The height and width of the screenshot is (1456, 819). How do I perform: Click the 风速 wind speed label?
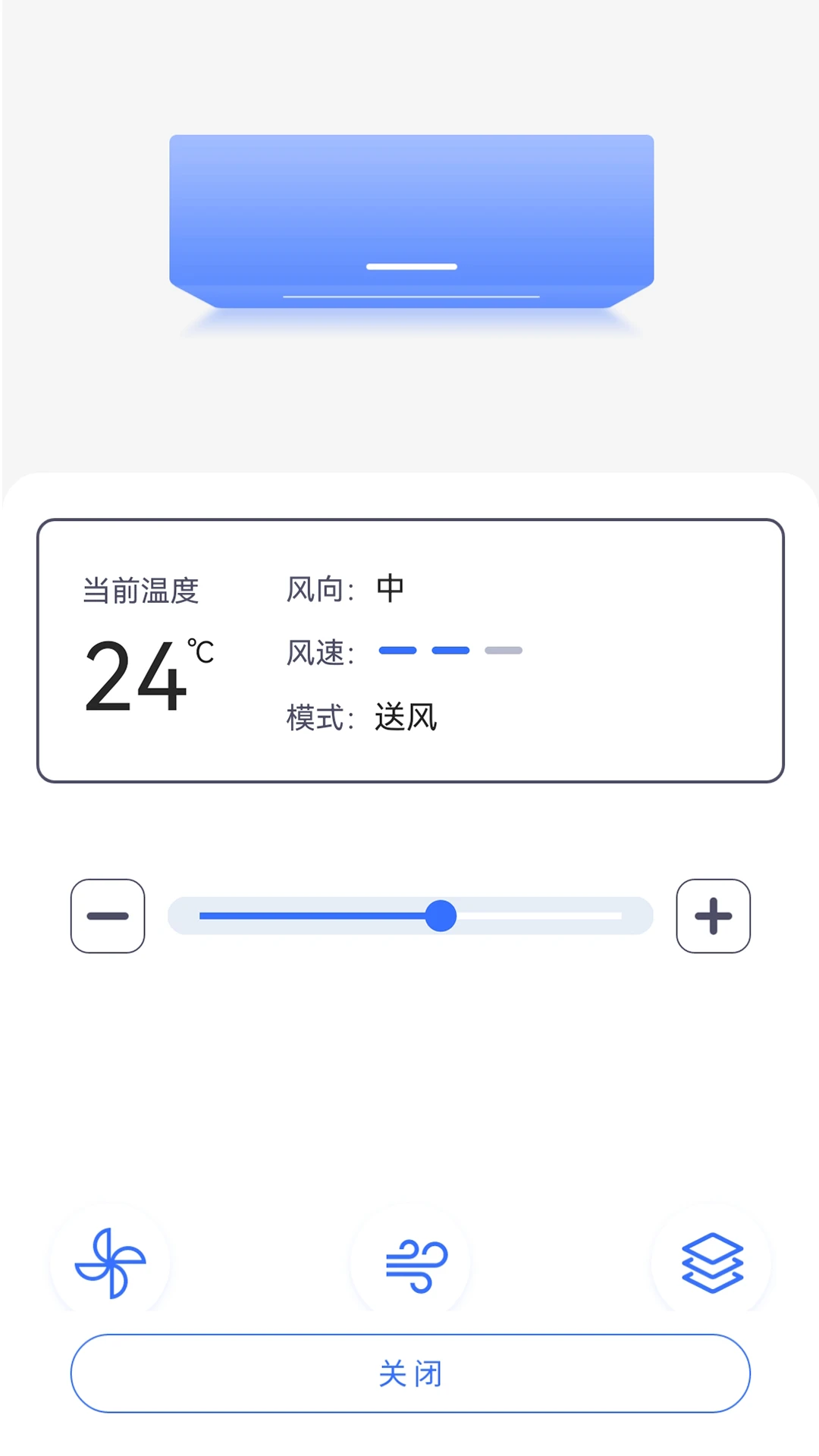[x=318, y=652]
